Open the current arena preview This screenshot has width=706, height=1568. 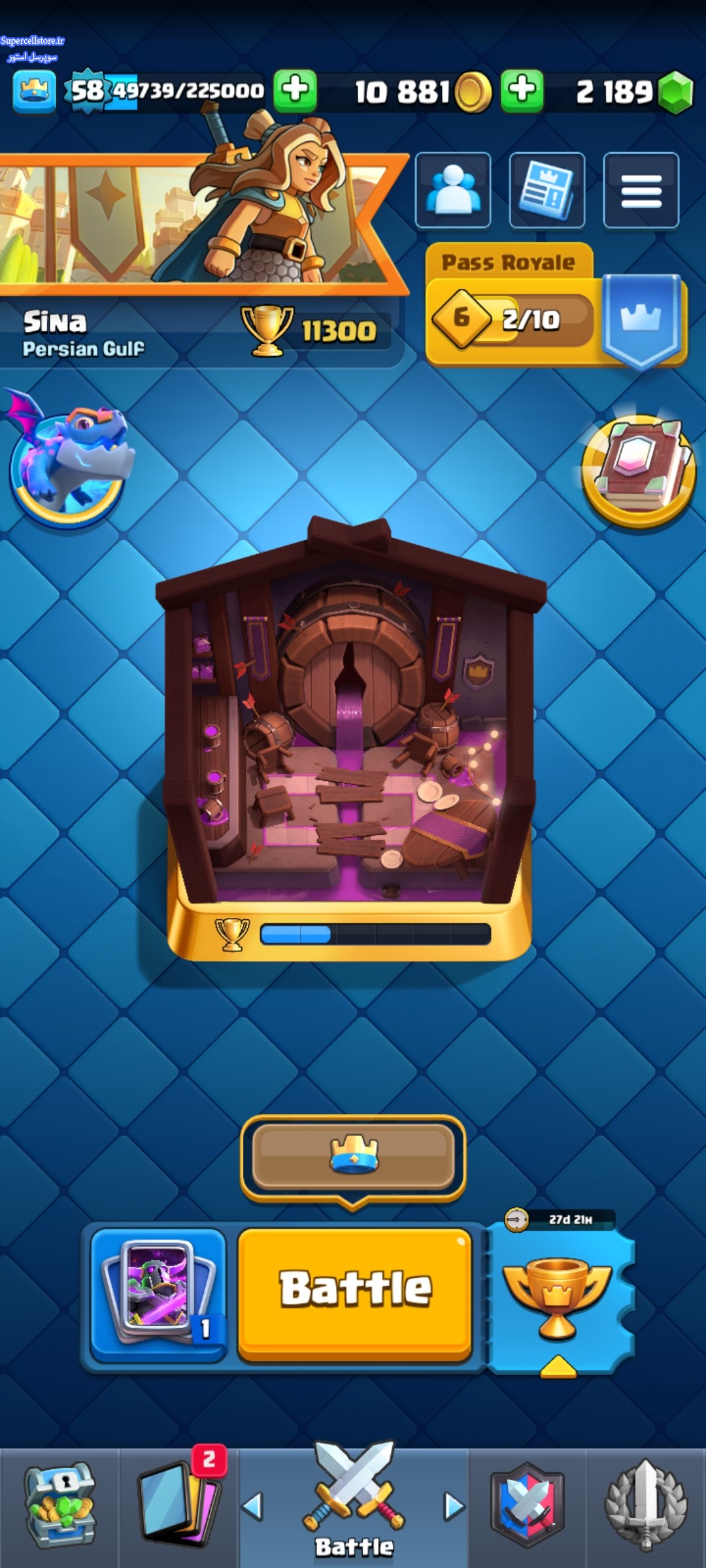[x=351, y=738]
